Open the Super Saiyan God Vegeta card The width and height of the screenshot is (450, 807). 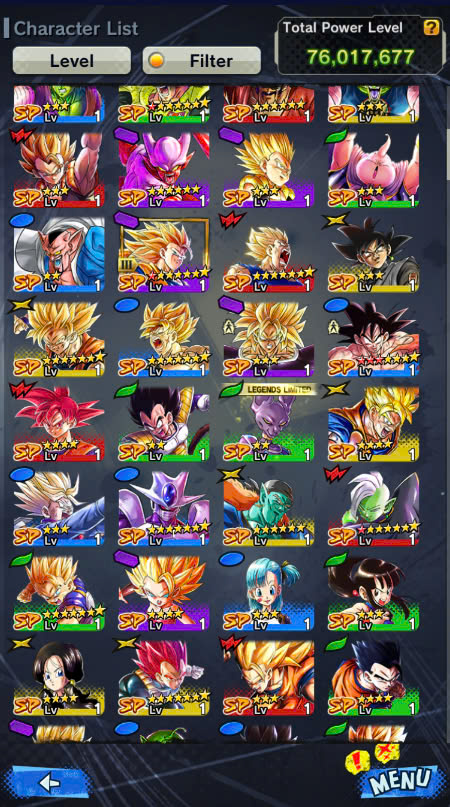(x=164, y=677)
